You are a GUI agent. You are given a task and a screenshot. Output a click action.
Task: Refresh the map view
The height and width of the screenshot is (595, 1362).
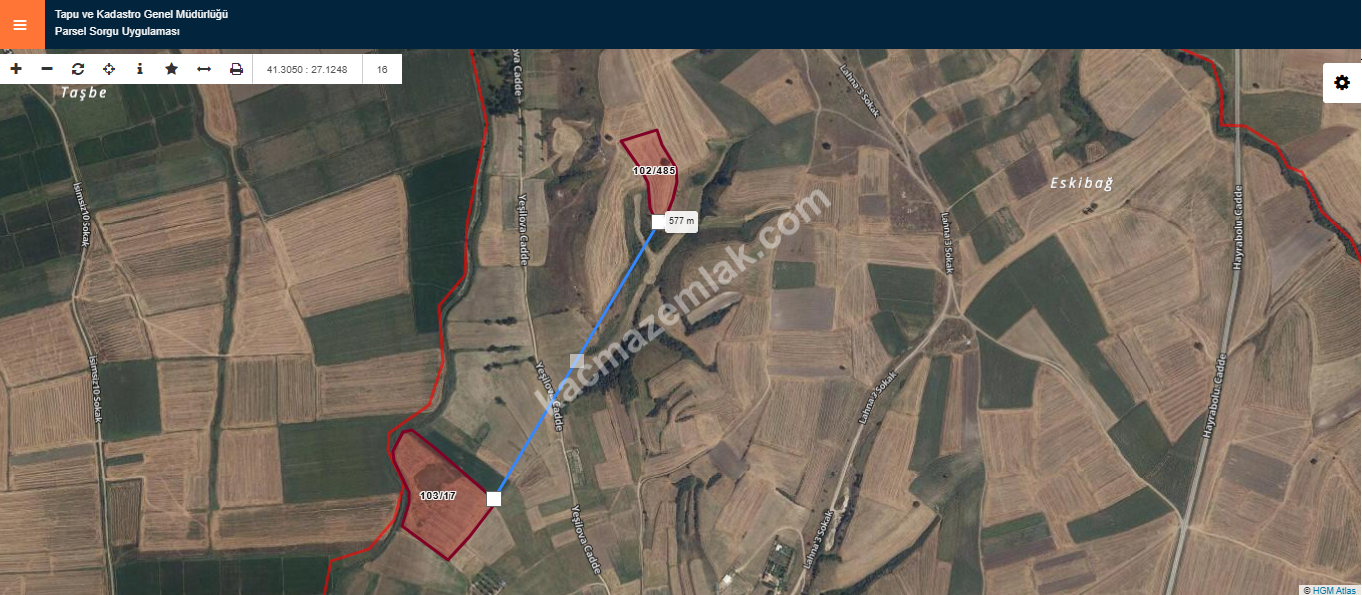click(x=78, y=69)
